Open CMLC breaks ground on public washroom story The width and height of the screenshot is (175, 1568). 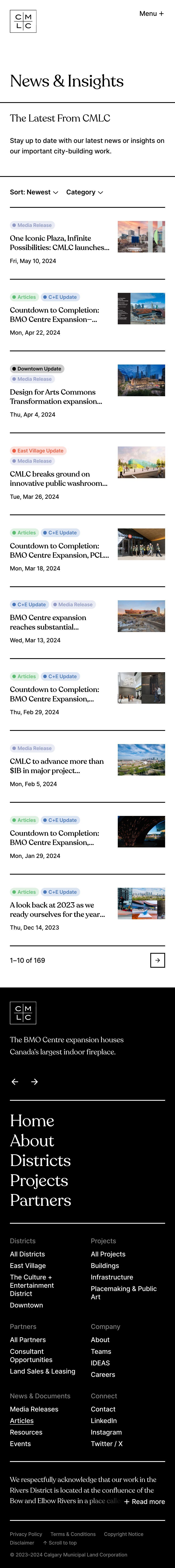[x=58, y=478]
